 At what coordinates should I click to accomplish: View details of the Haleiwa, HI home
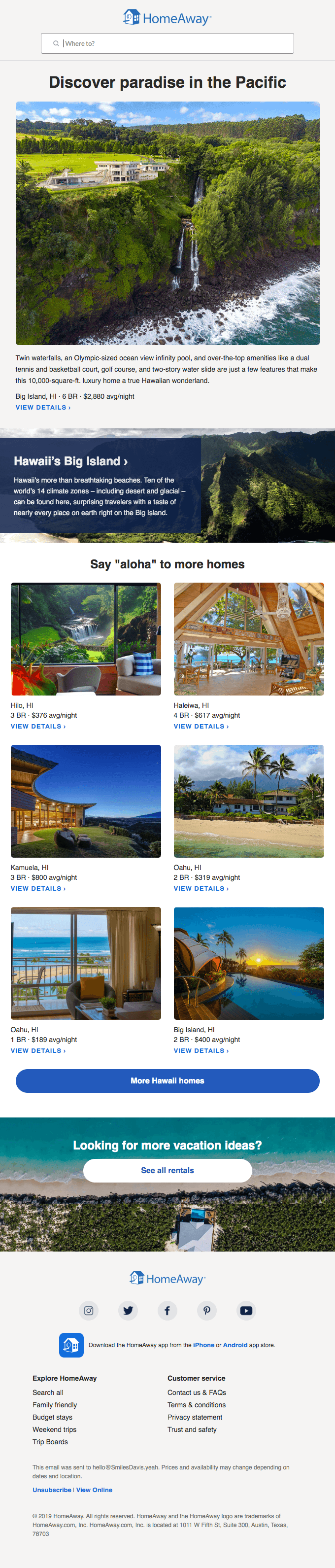click(201, 726)
